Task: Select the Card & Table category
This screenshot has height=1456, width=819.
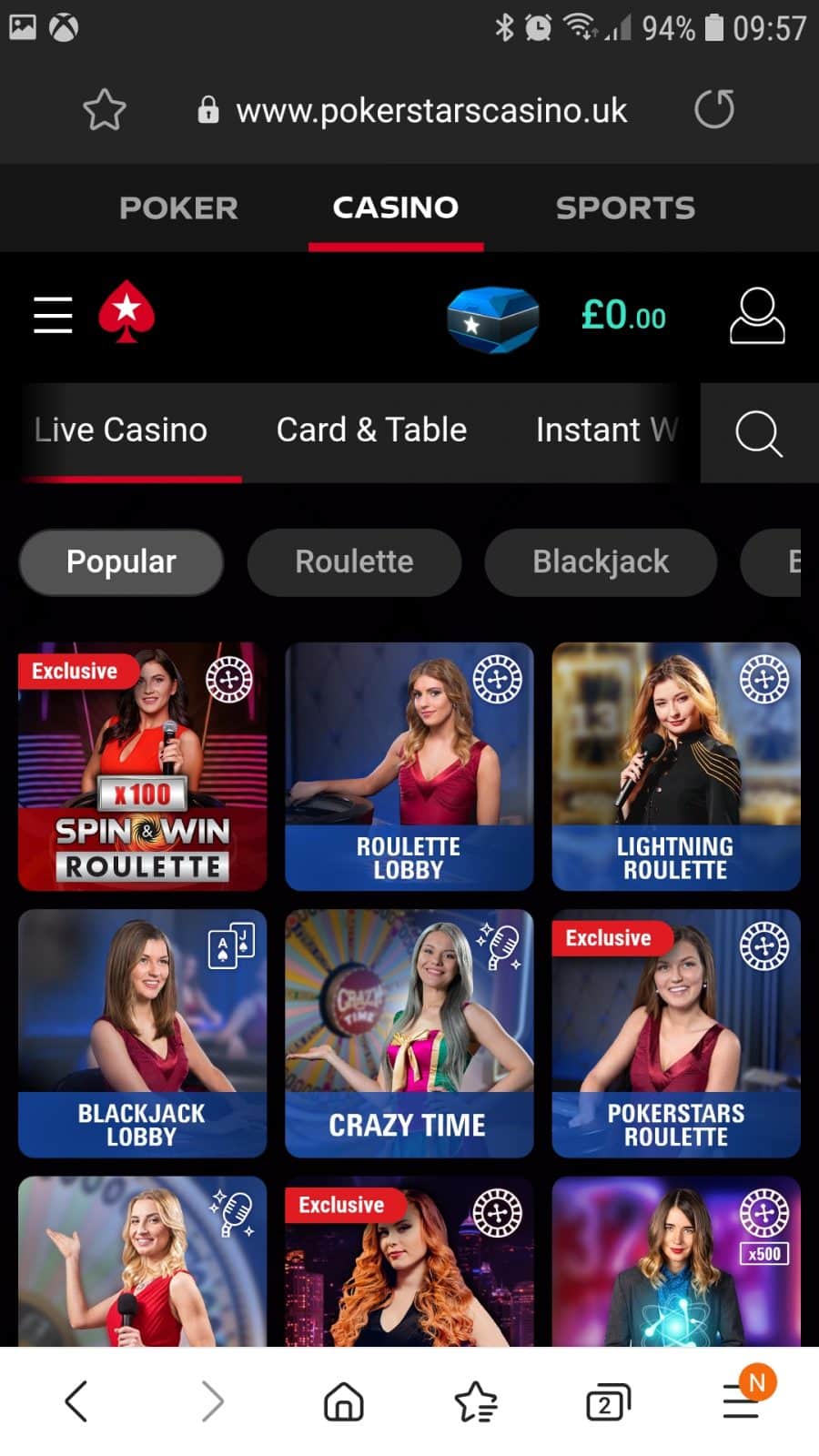Action: click(371, 430)
